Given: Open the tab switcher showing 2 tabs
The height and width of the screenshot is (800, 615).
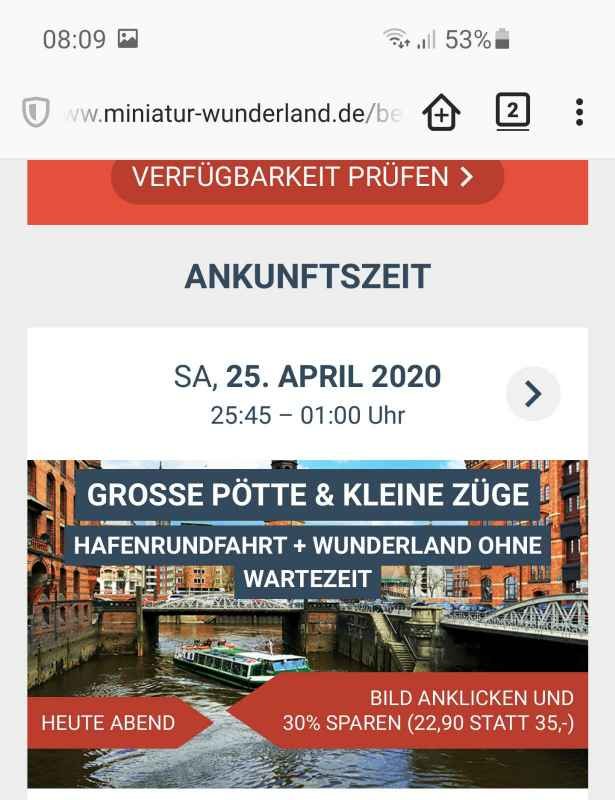Looking at the screenshot, I should [x=512, y=113].
